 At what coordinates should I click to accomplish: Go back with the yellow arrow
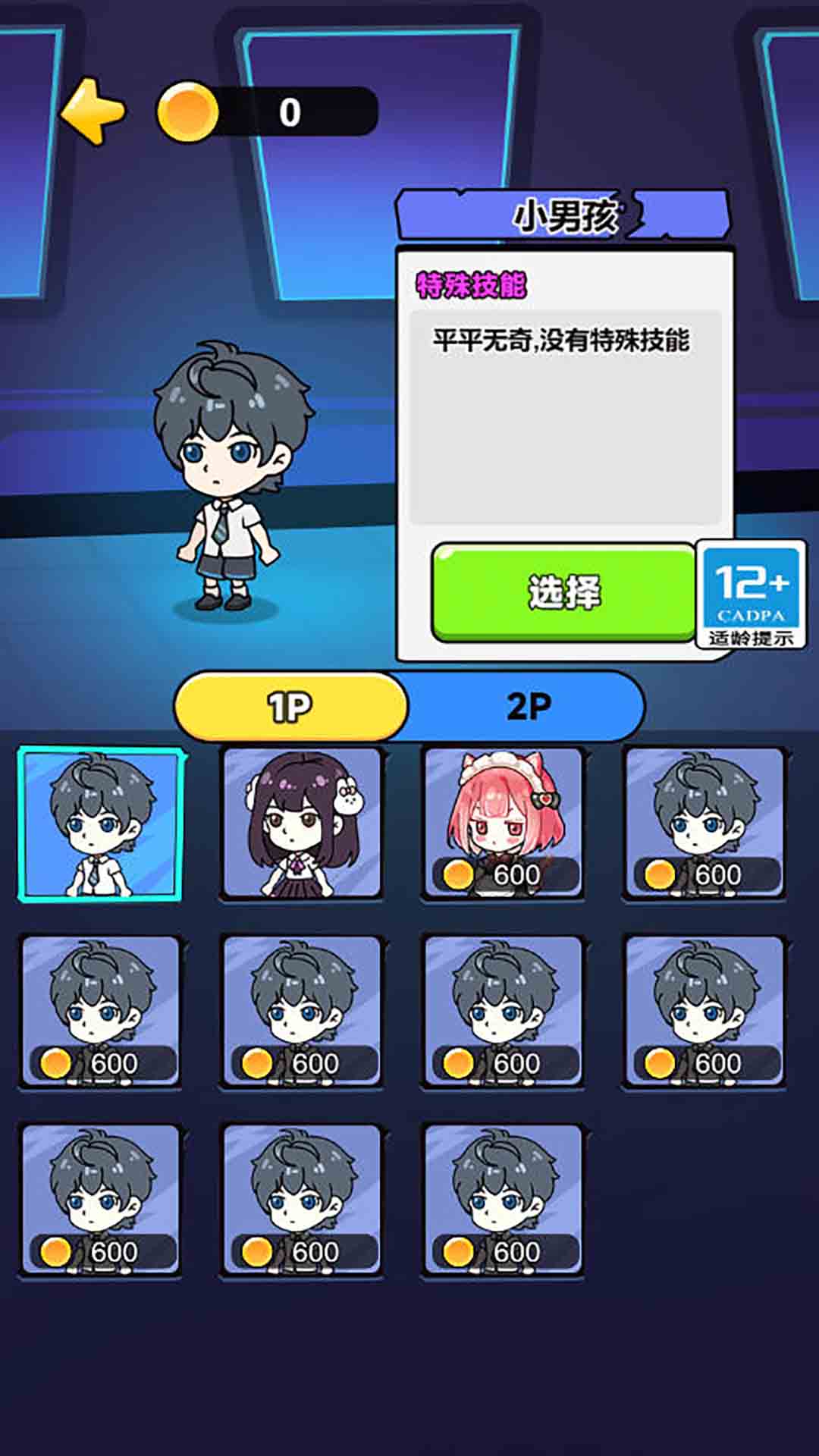click(93, 111)
